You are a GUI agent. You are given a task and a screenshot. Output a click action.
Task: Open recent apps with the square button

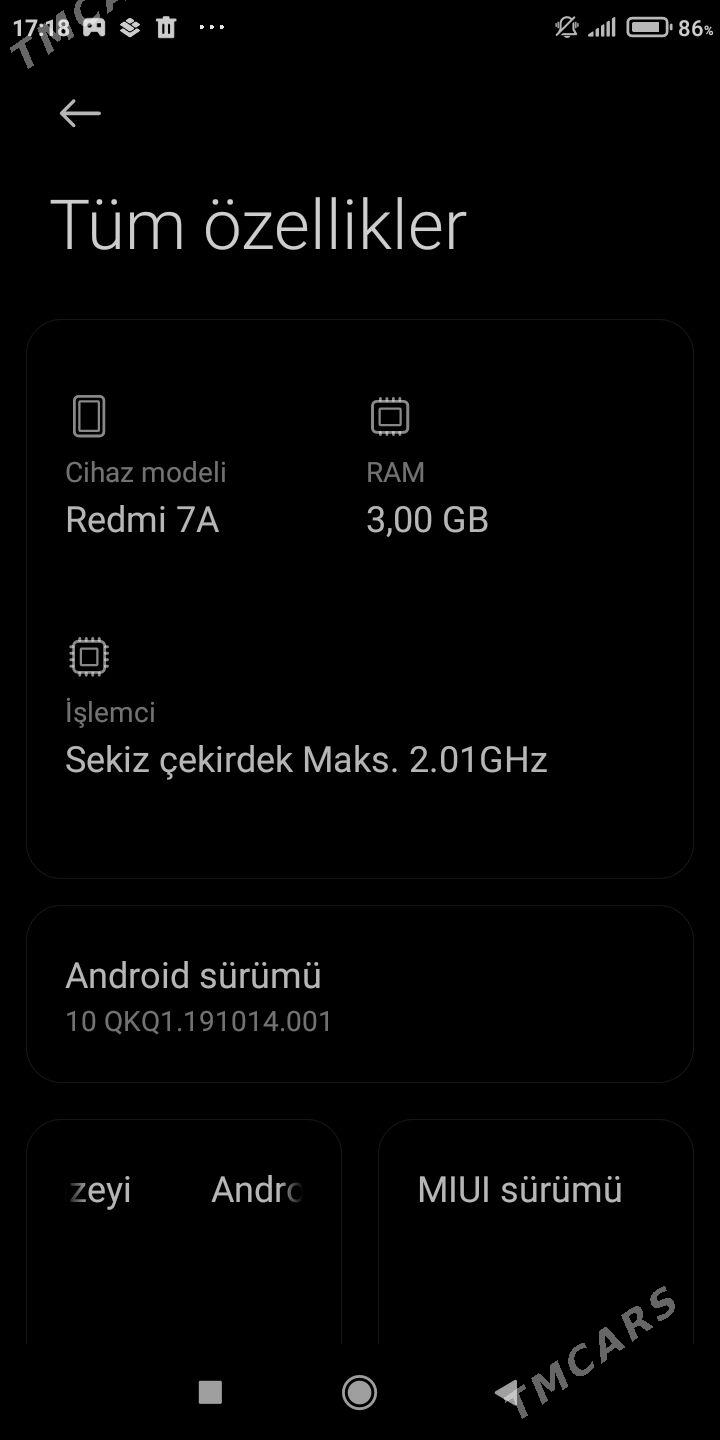[210, 1391]
